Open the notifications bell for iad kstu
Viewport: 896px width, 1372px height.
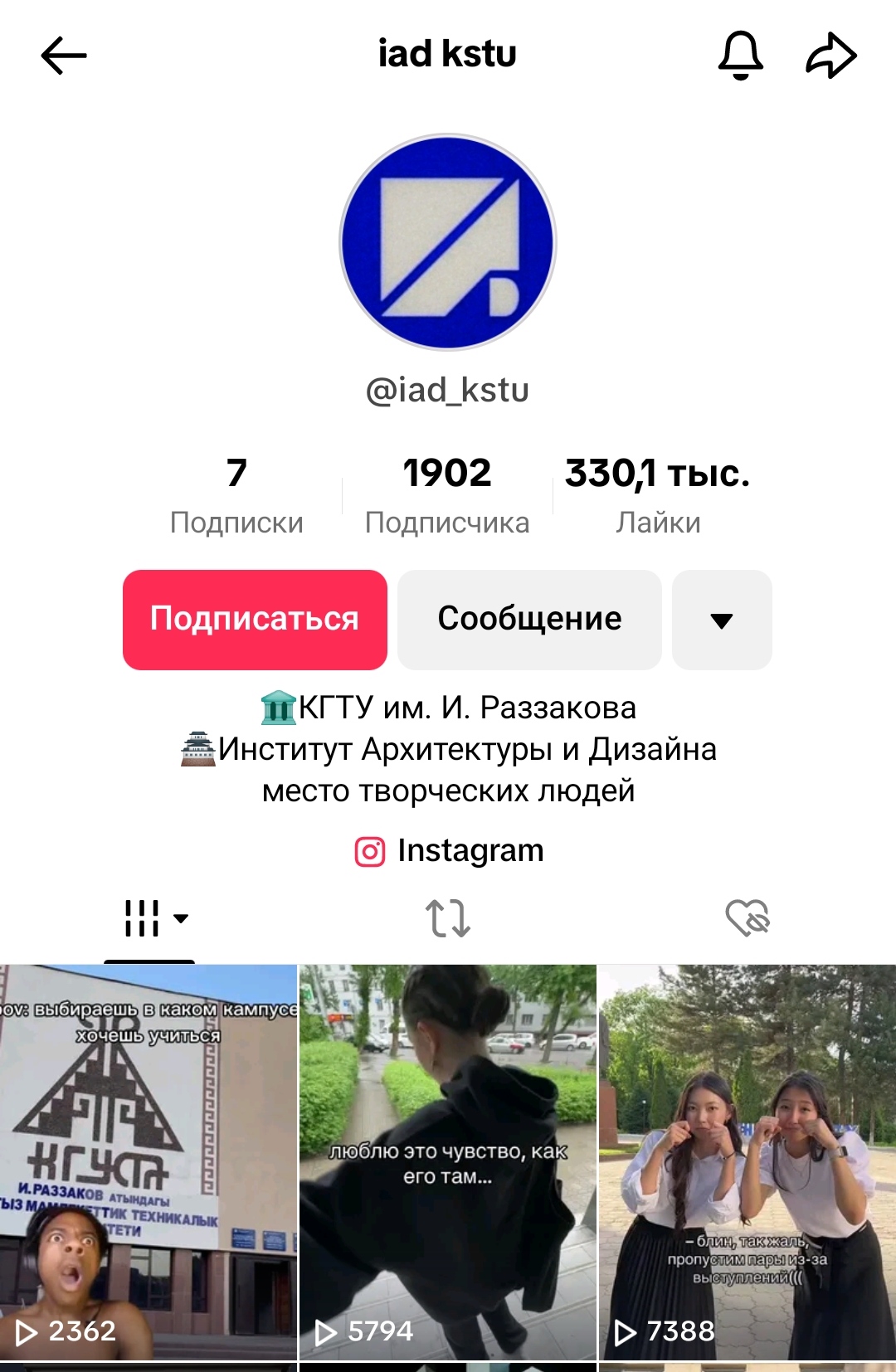click(x=740, y=56)
